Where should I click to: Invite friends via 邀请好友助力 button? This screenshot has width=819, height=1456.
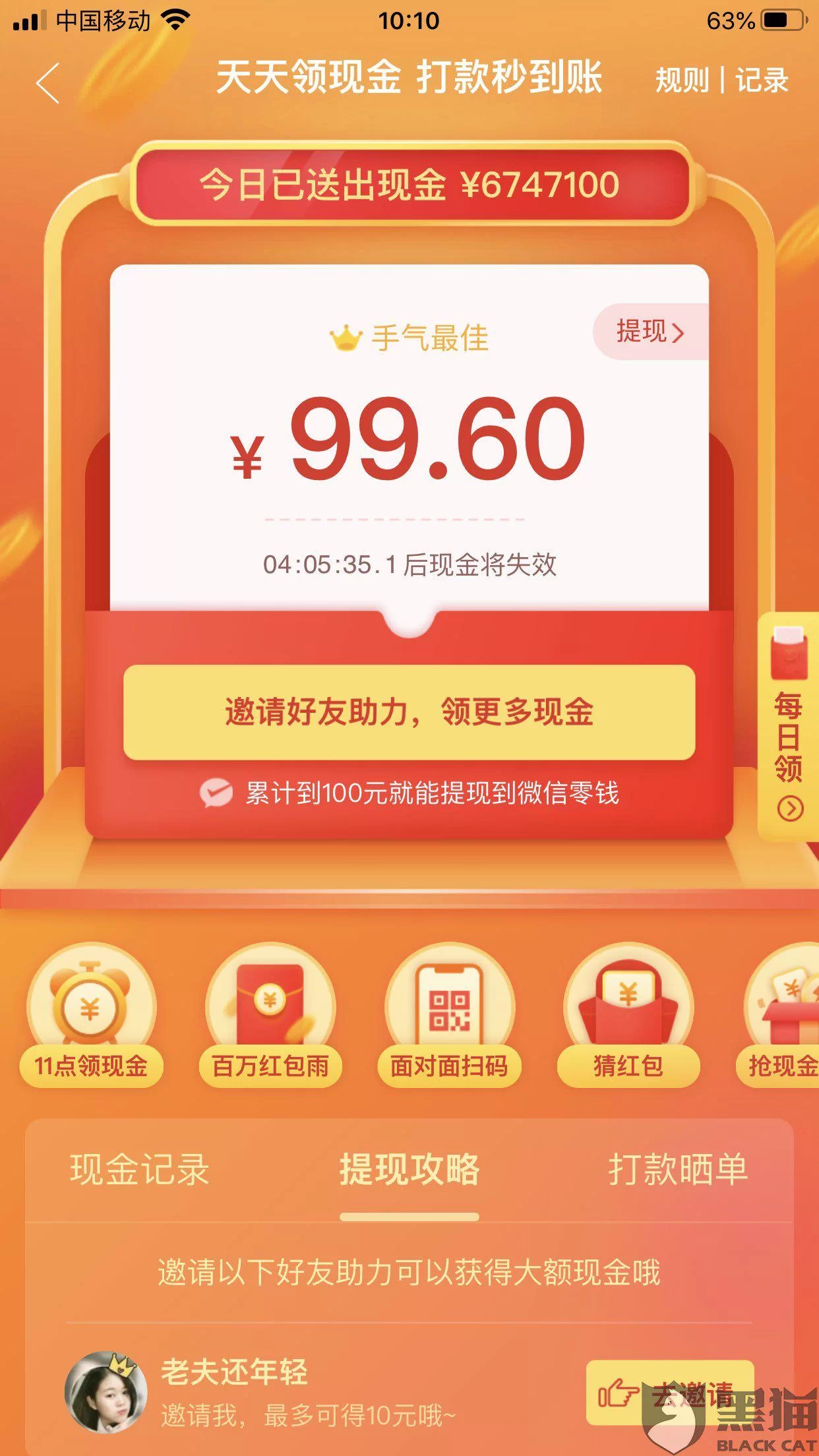[409, 712]
